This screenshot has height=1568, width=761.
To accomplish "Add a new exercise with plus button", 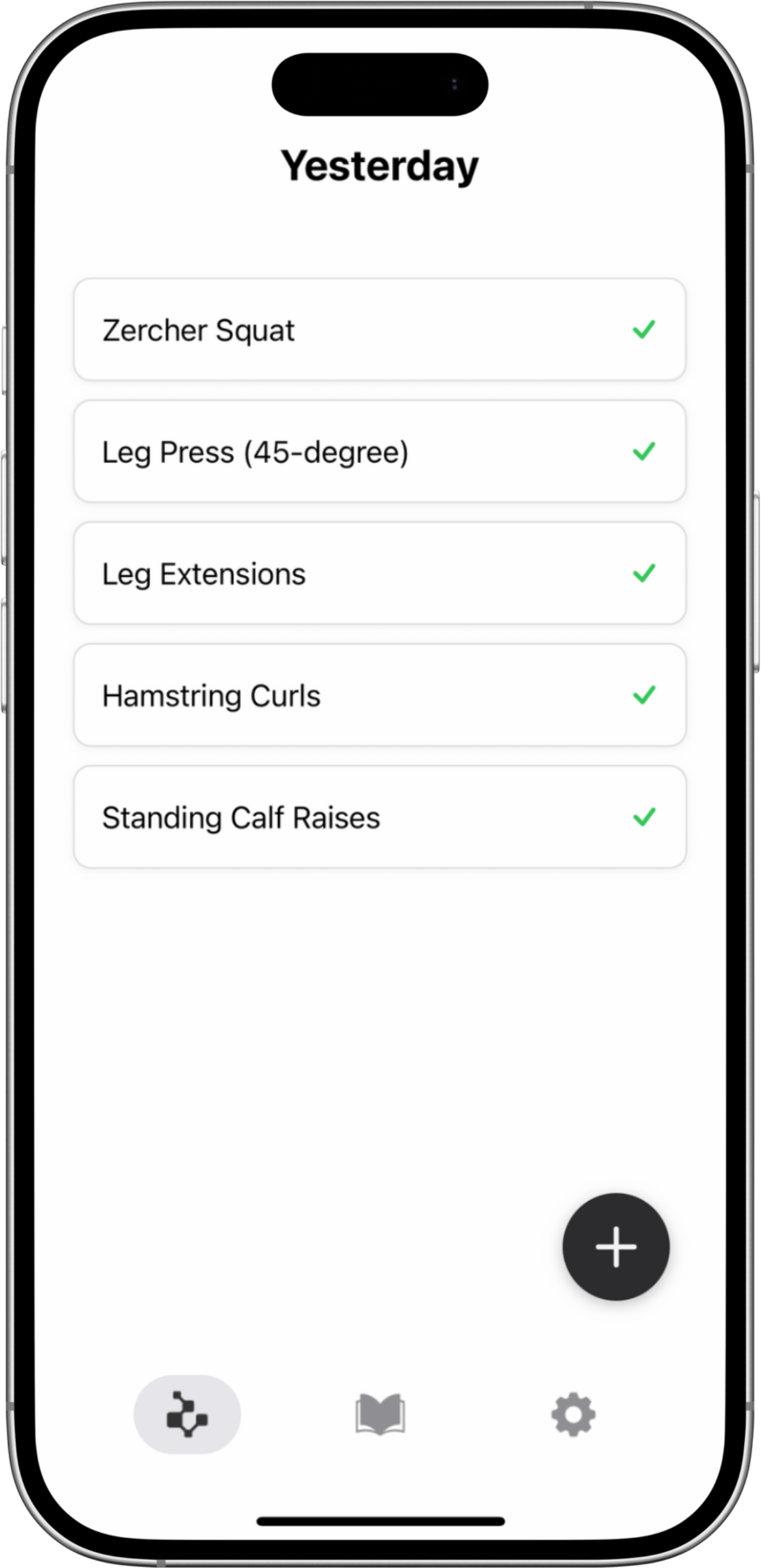I will (x=615, y=1247).
